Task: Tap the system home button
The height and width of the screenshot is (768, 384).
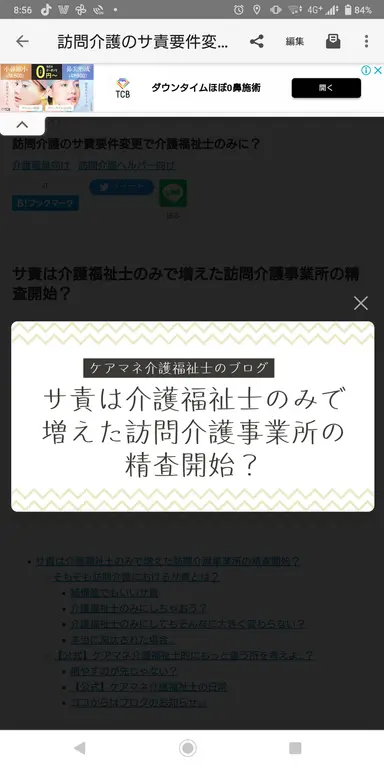Action: (x=188, y=748)
